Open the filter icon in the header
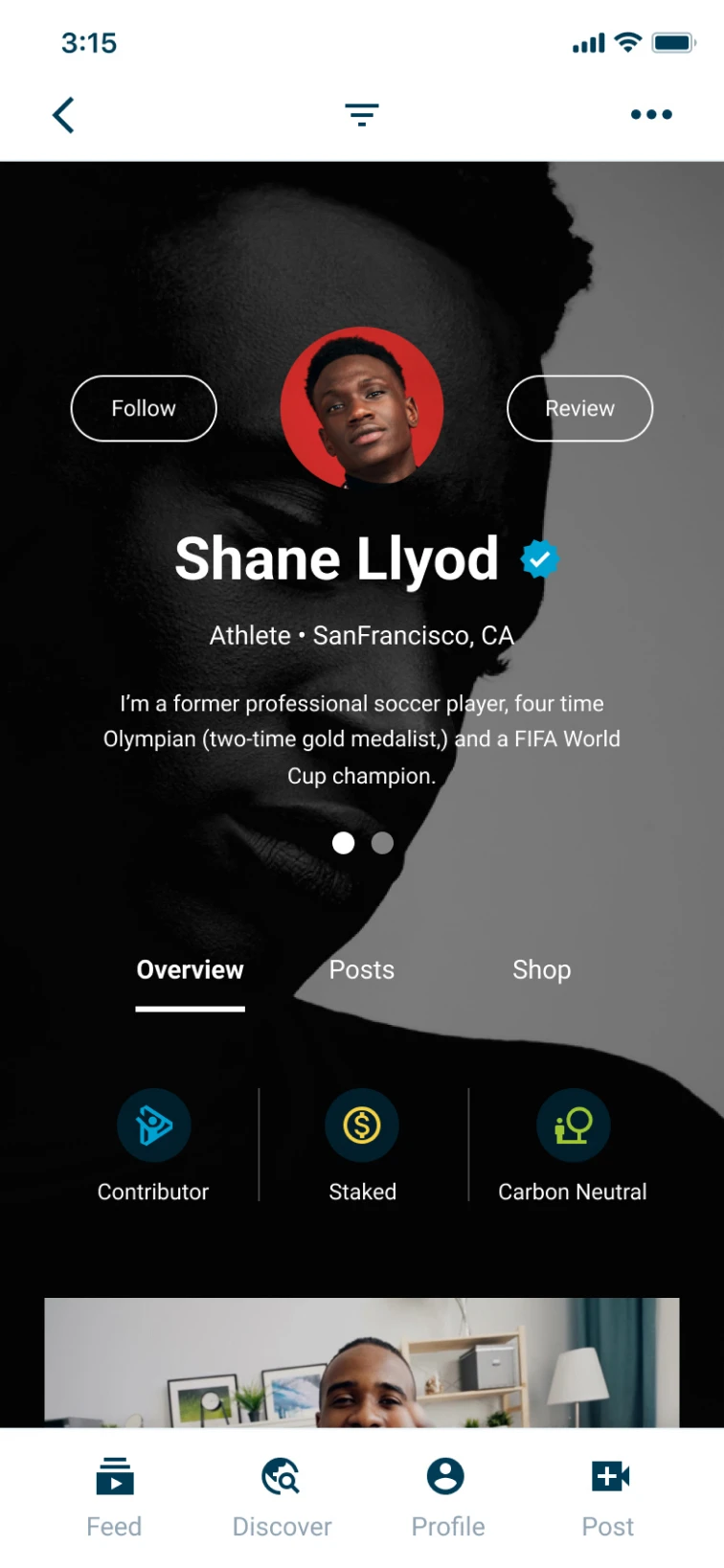The image size is (724, 1568). (x=362, y=115)
